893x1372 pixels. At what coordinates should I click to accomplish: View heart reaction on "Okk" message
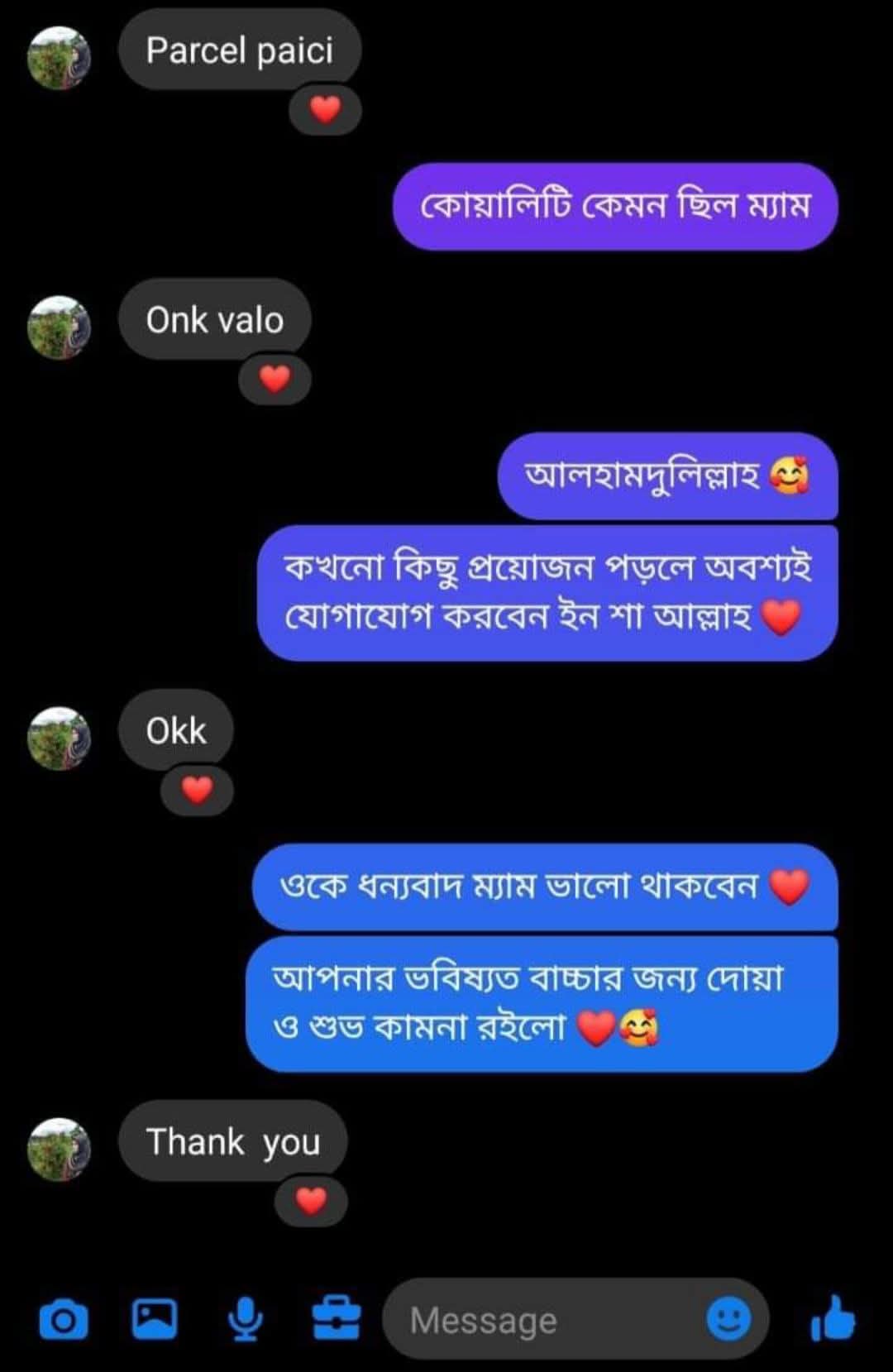(x=197, y=791)
